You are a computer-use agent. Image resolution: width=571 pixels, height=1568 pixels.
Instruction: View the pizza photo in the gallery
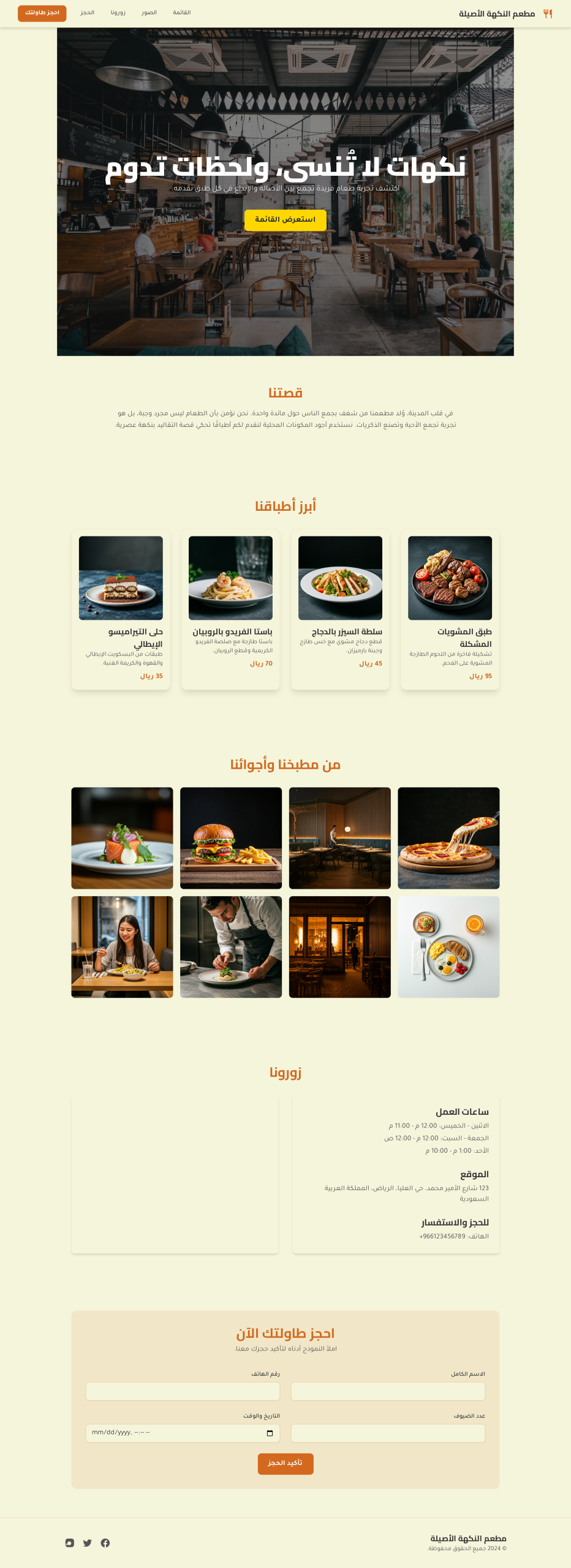coord(448,837)
